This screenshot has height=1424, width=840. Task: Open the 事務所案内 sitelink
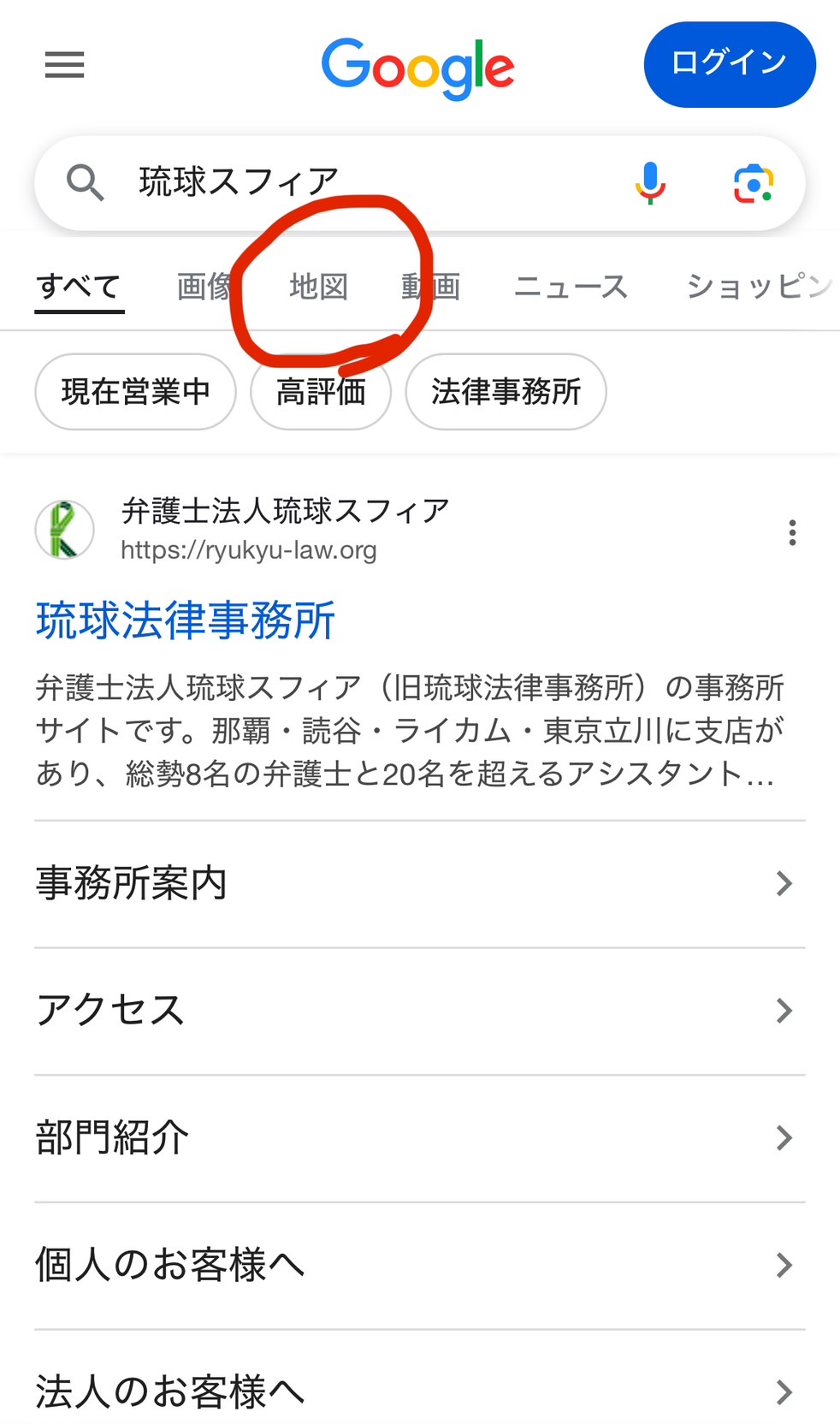(419, 883)
